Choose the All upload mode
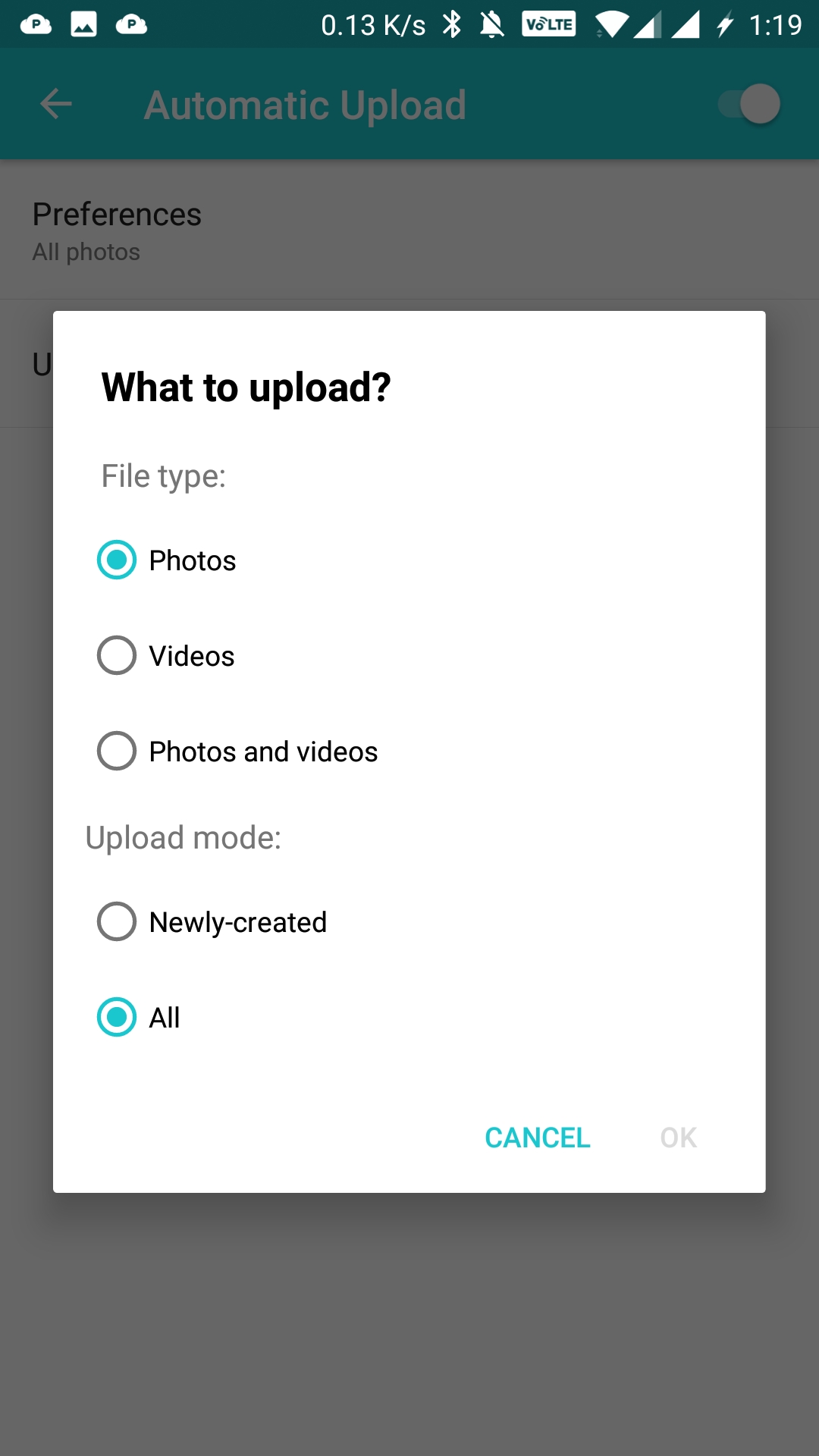819x1456 pixels. coord(117,1018)
